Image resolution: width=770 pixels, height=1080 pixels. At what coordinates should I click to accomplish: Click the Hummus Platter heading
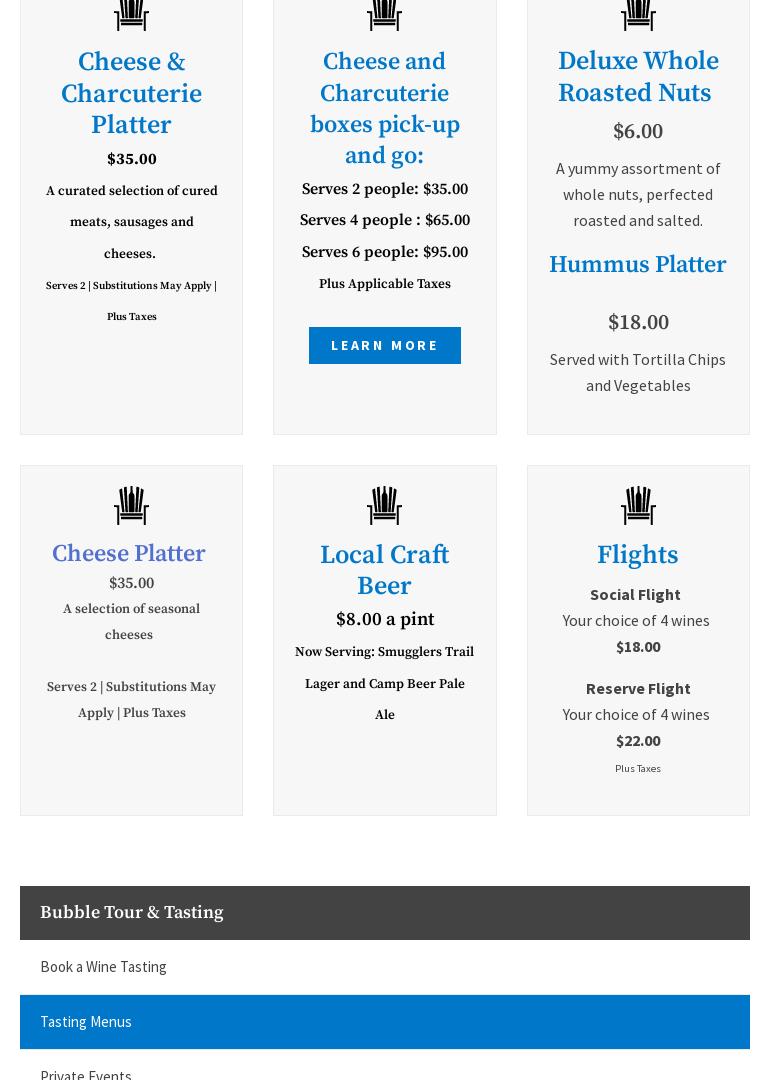point(638,265)
